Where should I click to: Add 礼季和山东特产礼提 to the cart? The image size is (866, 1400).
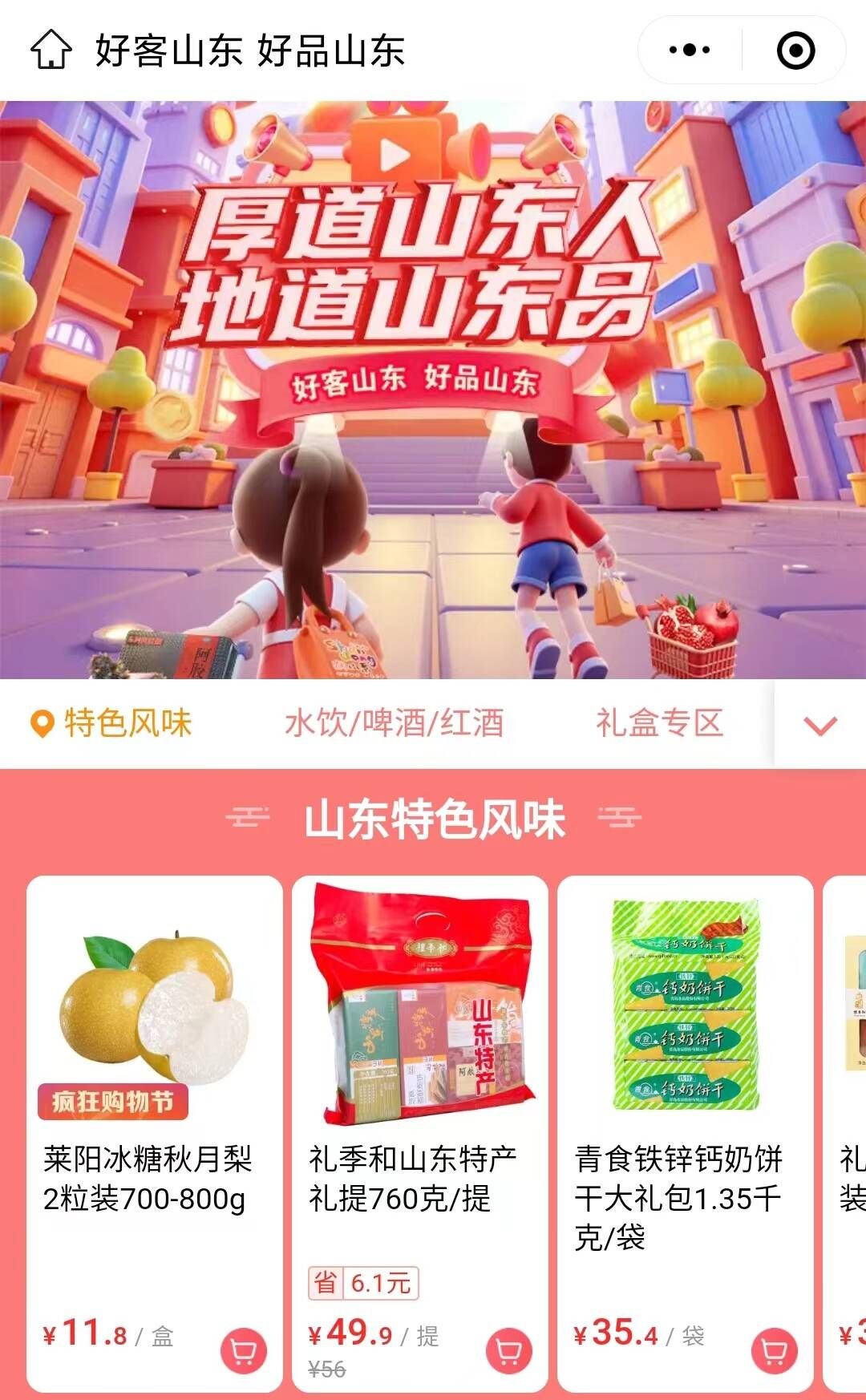pos(509,1351)
